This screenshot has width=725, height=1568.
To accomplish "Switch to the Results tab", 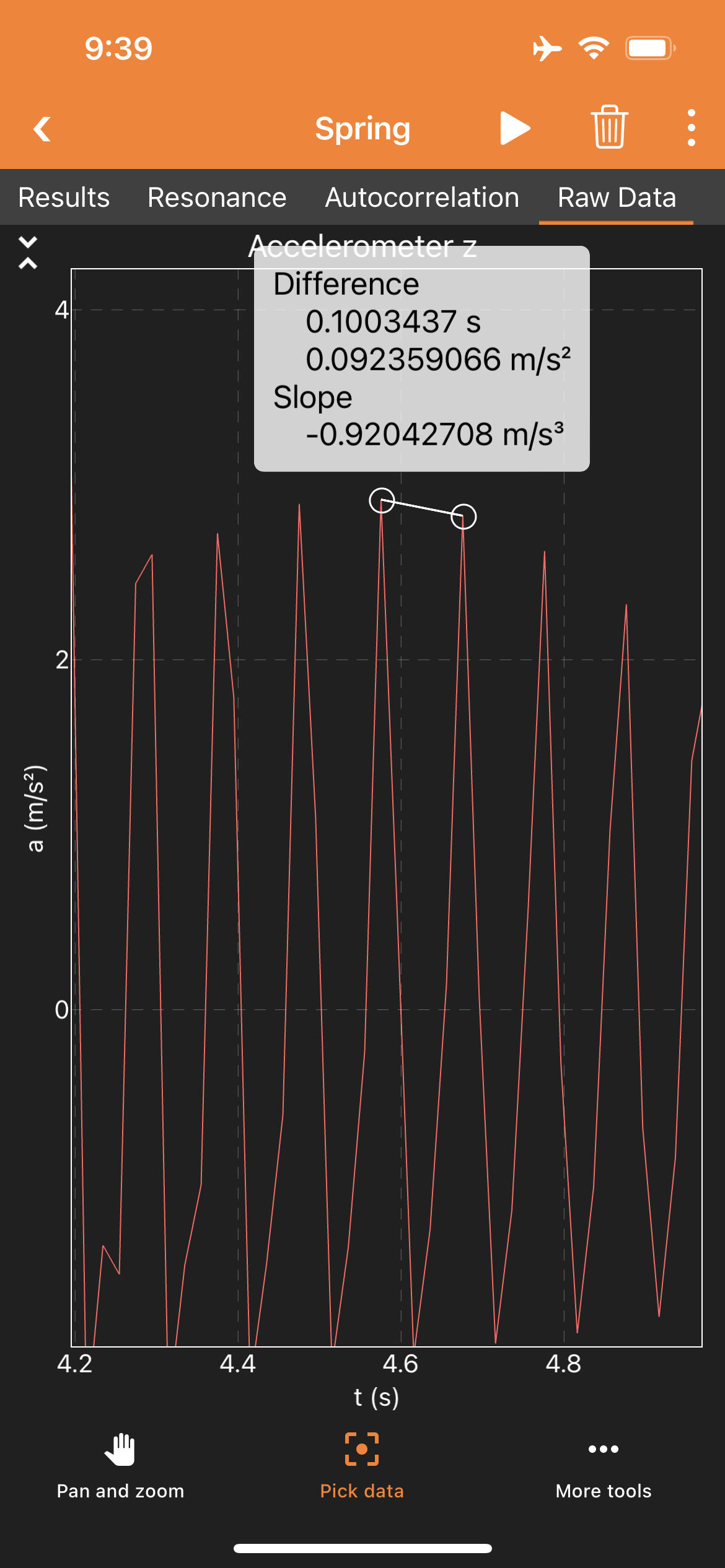I will [64, 198].
